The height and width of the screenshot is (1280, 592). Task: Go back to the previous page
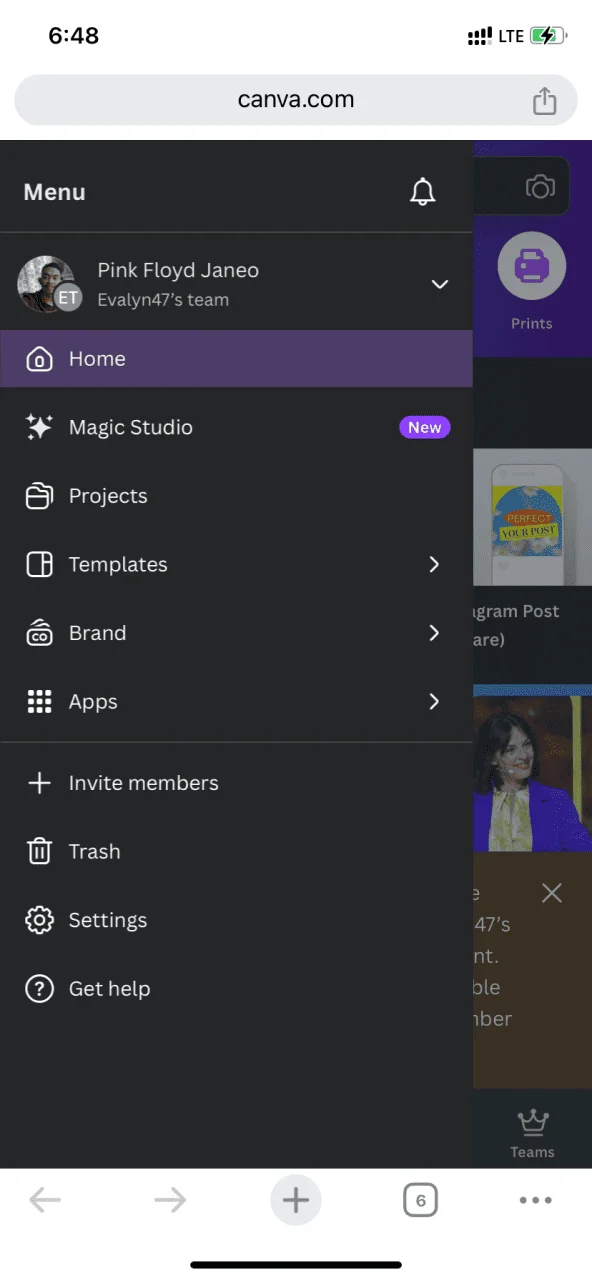tap(45, 1200)
